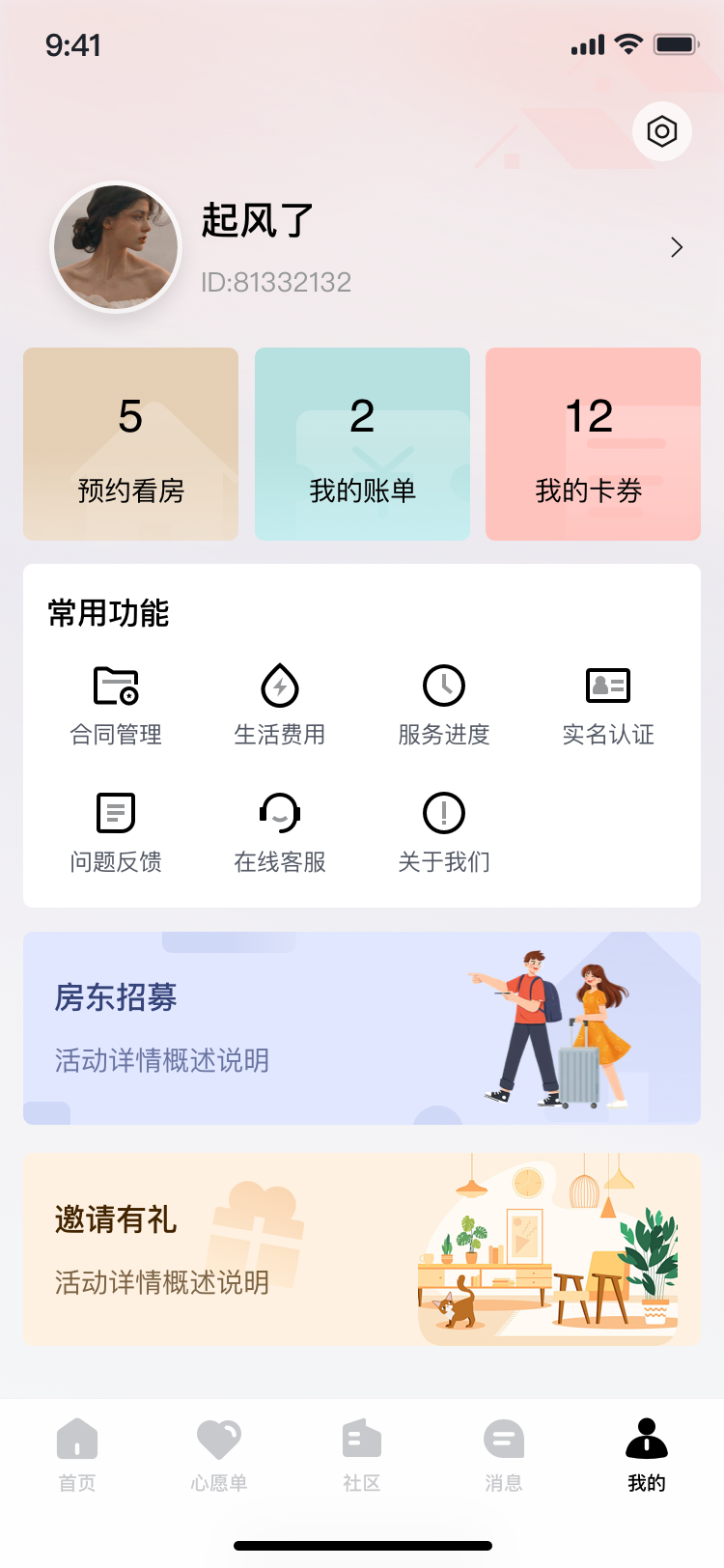The width and height of the screenshot is (724, 1568).
Task: Open the 邀请有礼 banner
Action: click(362, 1249)
